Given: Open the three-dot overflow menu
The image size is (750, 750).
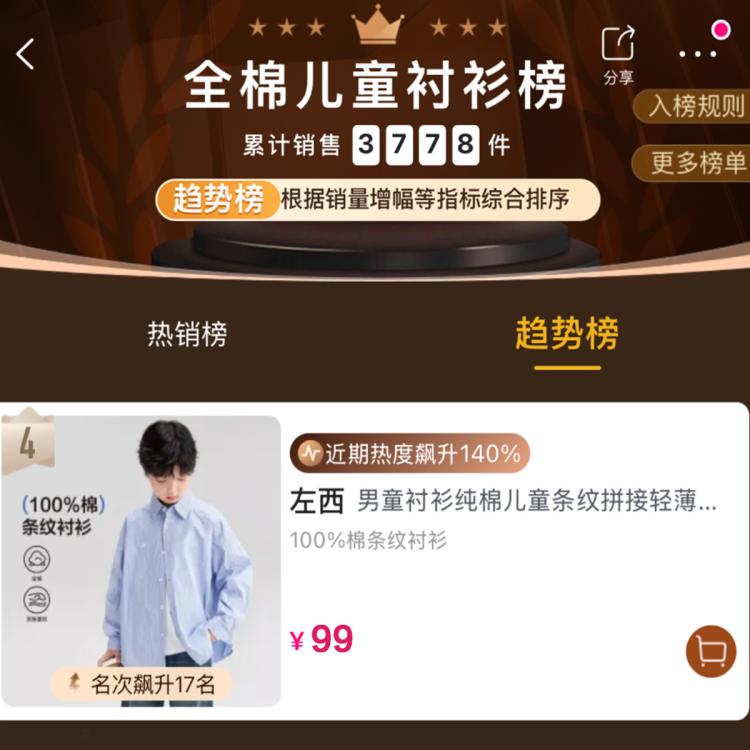Looking at the screenshot, I should pyautogui.click(x=698, y=54).
